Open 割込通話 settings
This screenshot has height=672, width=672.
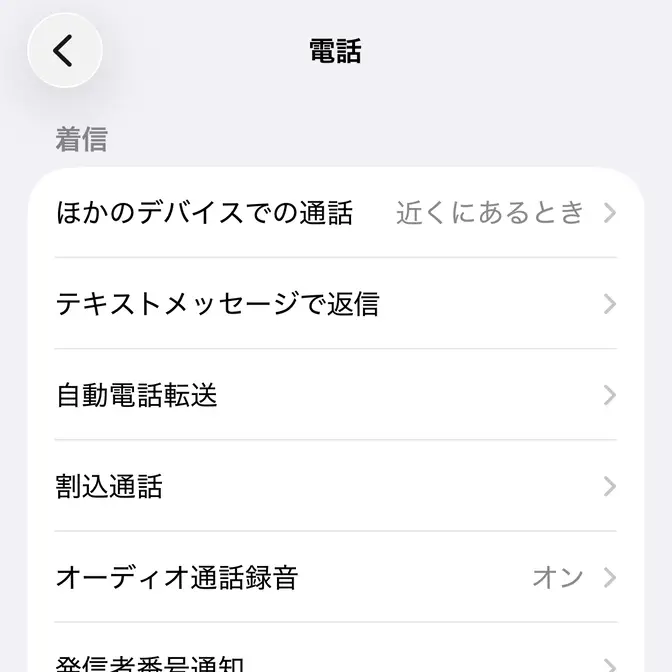[x=335, y=487]
